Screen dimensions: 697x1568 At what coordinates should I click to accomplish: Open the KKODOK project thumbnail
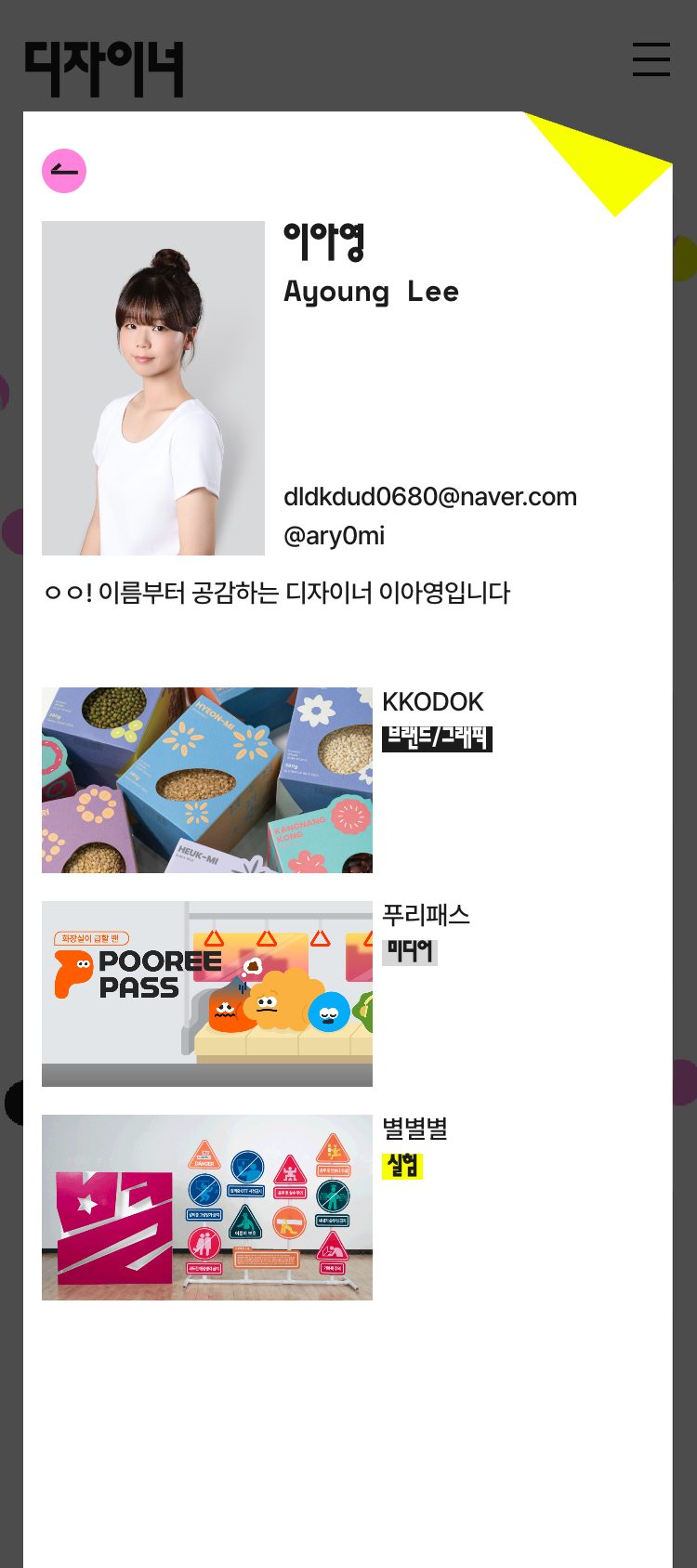click(207, 780)
